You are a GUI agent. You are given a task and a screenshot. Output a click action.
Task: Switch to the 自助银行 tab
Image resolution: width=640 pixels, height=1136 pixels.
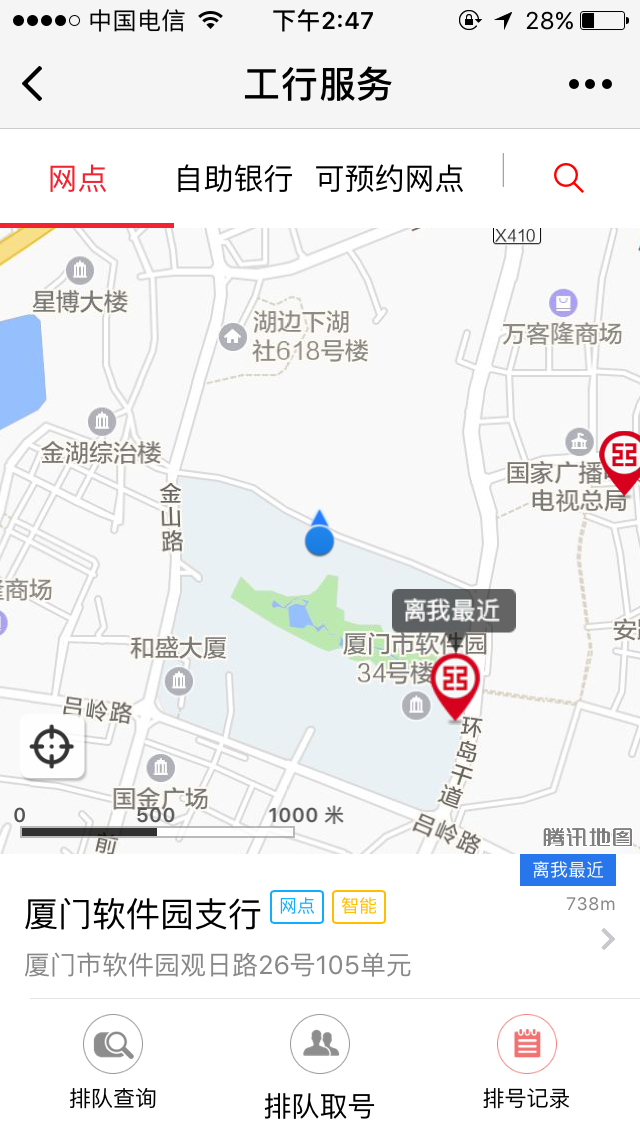[x=233, y=179]
